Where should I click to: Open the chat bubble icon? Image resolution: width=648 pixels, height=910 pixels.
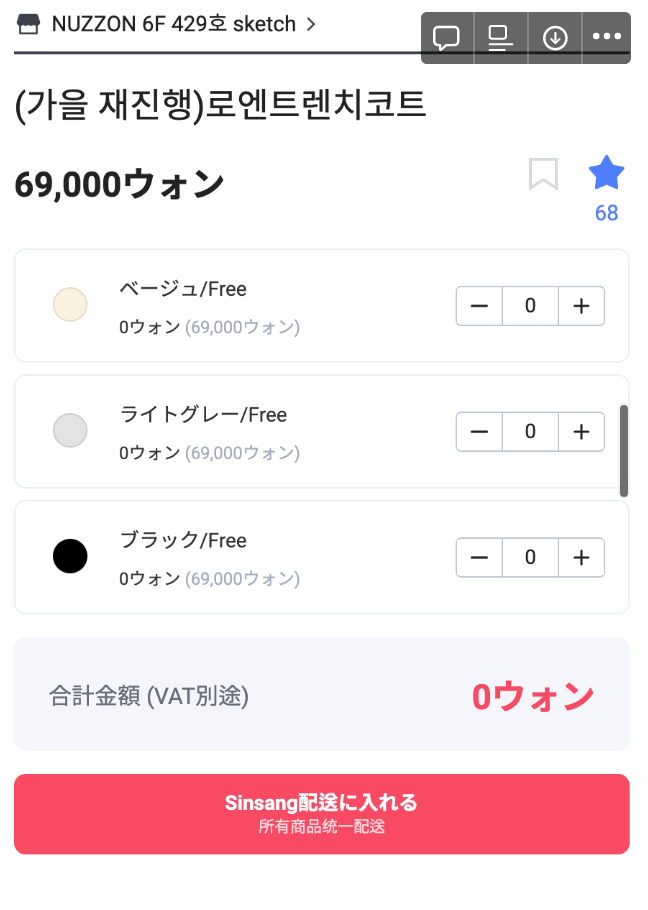[x=446, y=38]
